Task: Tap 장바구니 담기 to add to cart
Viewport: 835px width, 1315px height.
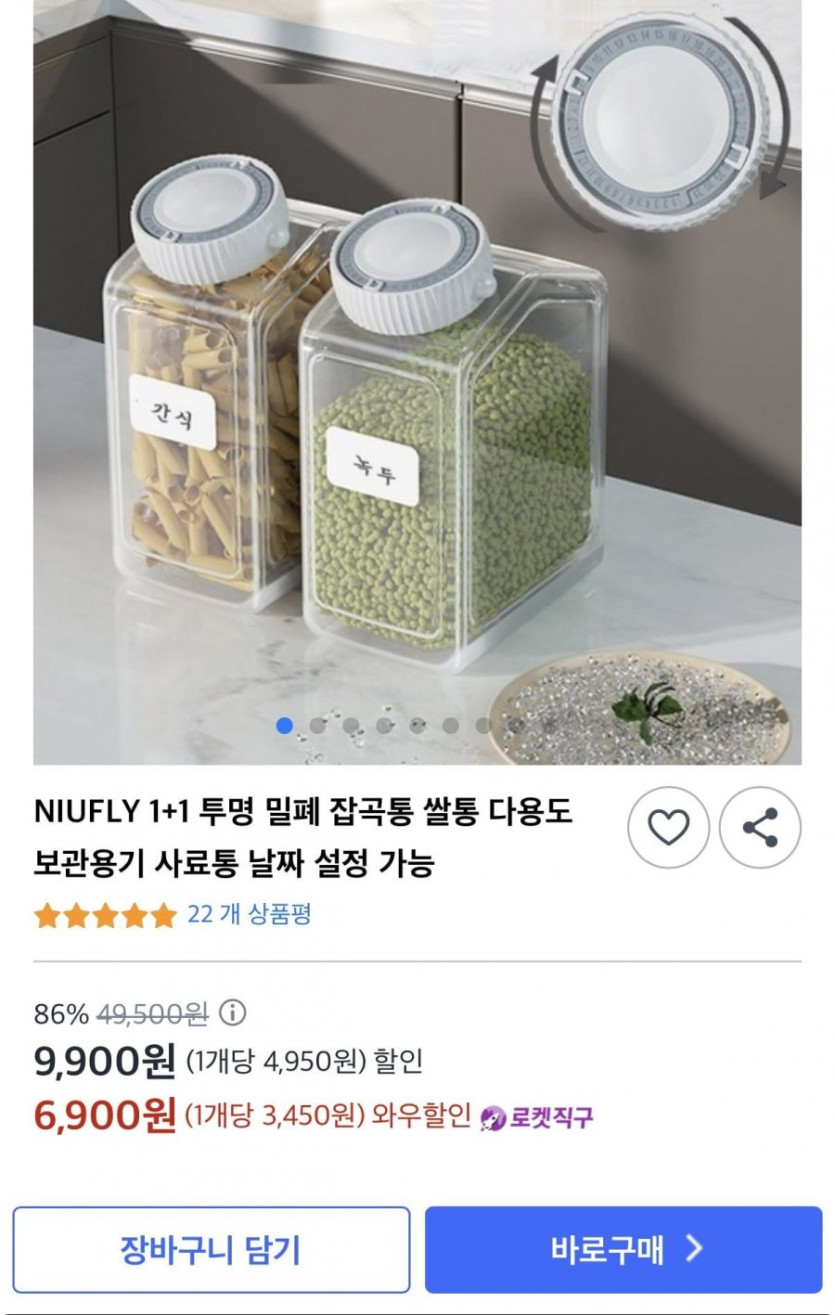Action: (x=211, y=1249)
